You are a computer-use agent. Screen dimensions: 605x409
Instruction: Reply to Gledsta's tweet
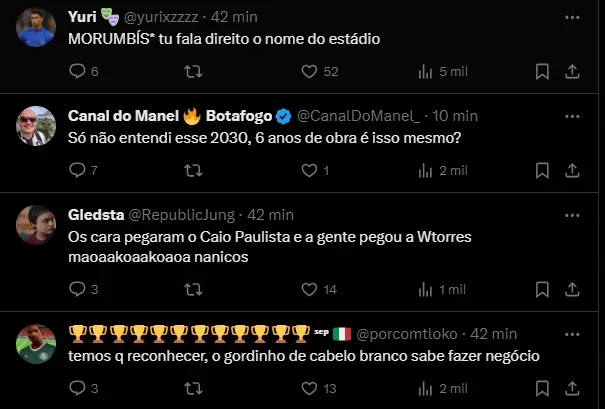tap(77, 289)
